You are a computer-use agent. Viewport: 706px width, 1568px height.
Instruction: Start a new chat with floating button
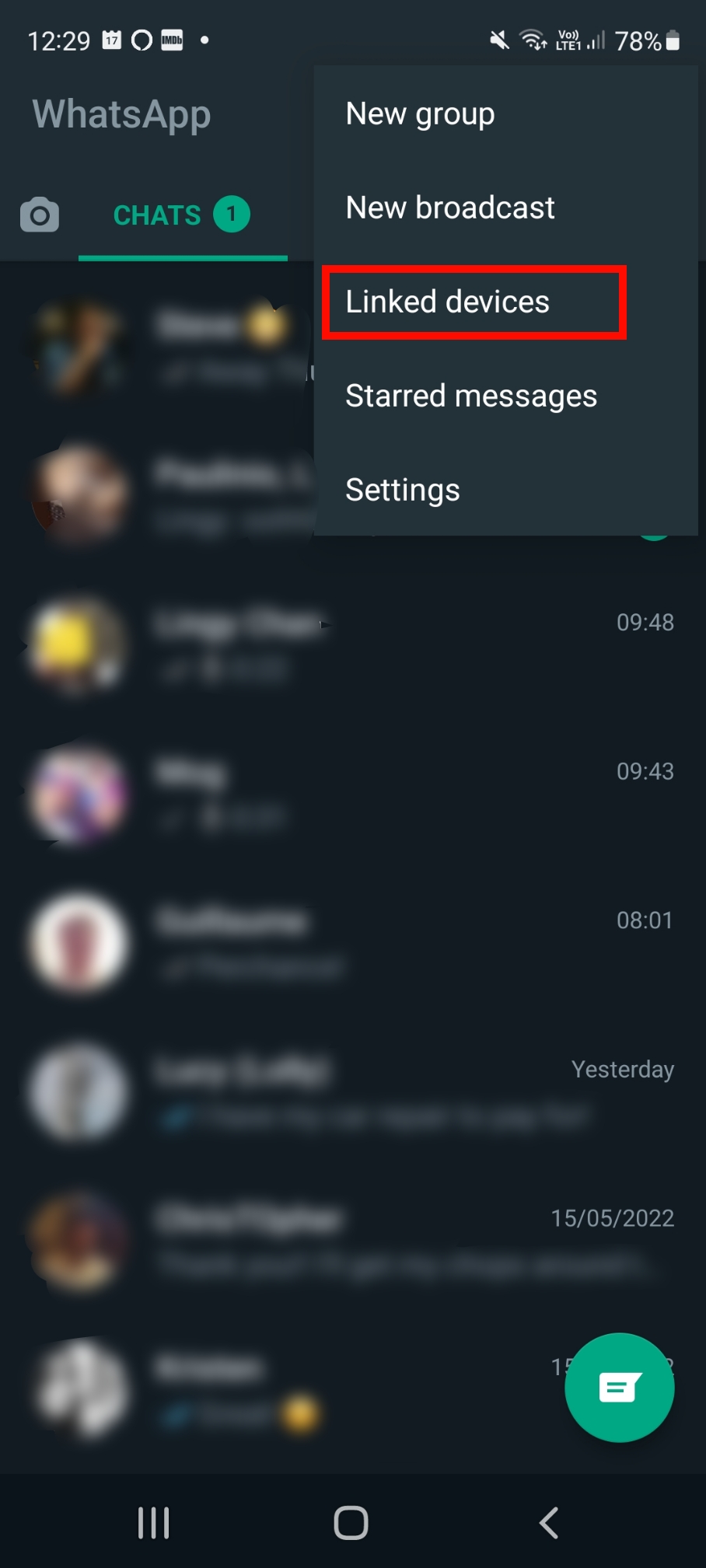619,1388
